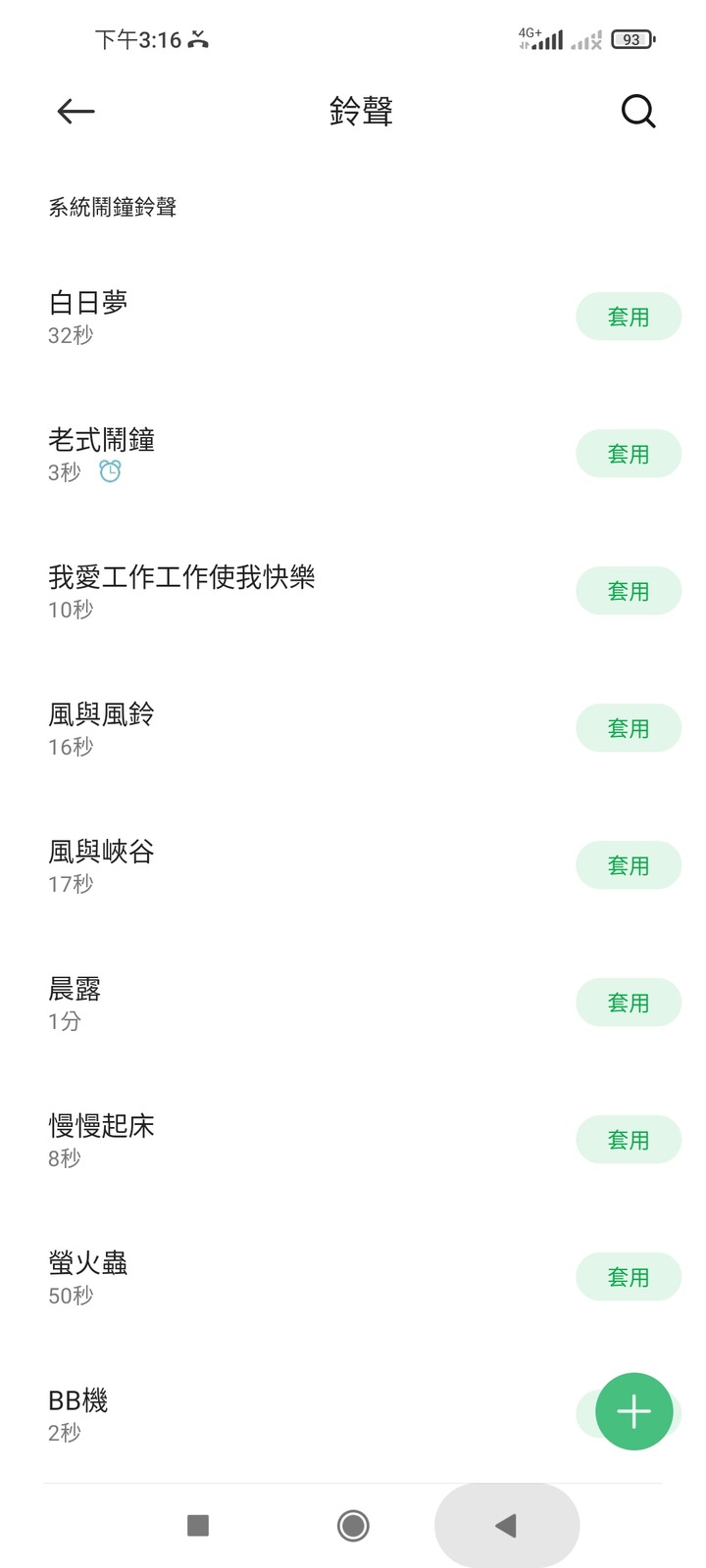706x1568 pixels.
Task: Go back using the top-left arrow
Action: pos(76,112)
